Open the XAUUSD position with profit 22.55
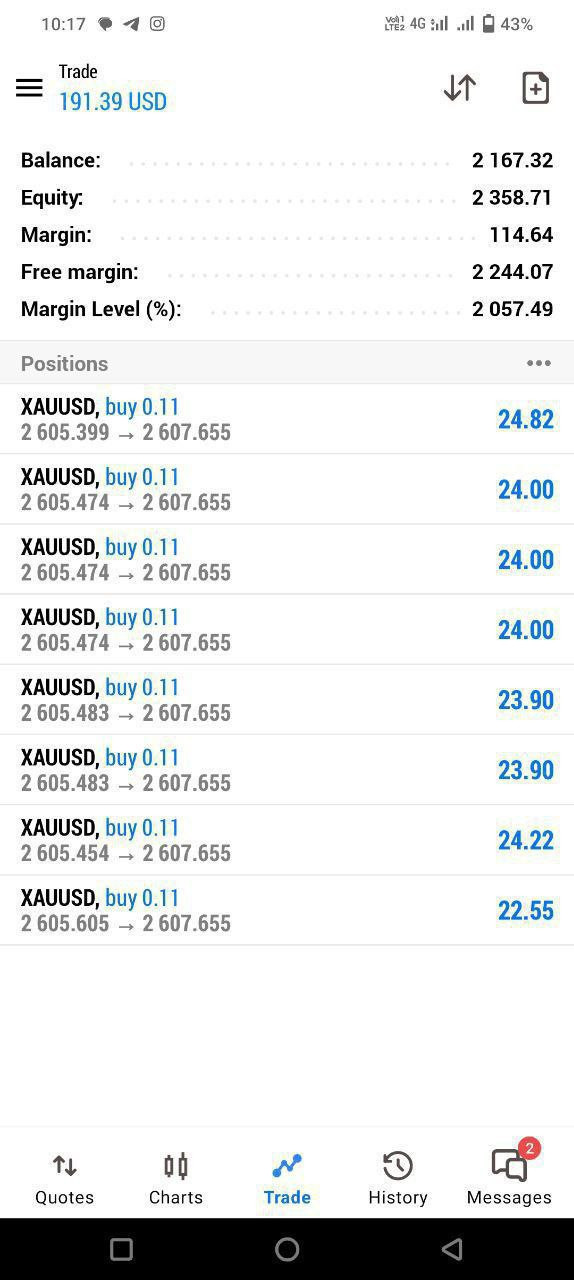This screenshot has height=1280, width=574. [287, 910]
